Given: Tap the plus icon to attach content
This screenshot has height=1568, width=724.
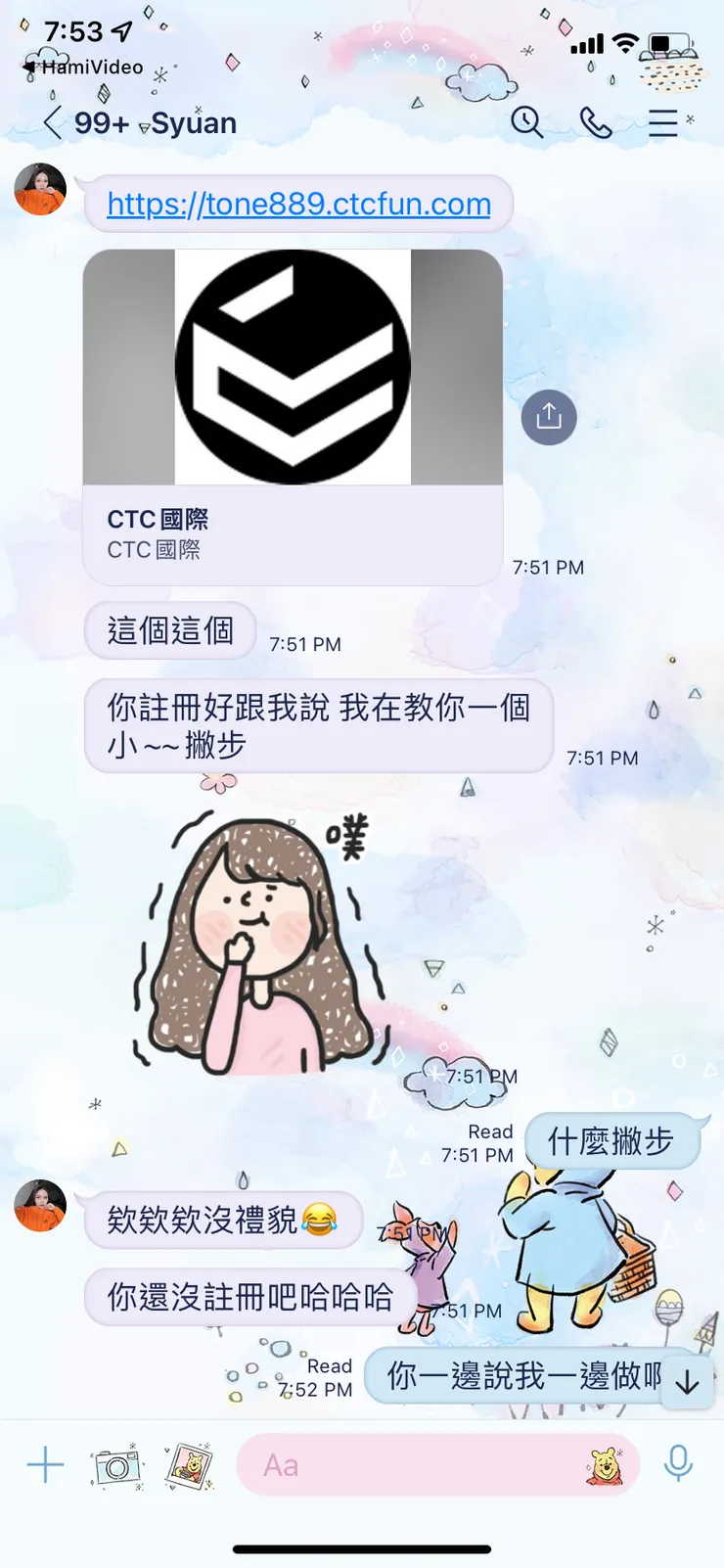Looking at the screenshot, I should click(44, 1464).
